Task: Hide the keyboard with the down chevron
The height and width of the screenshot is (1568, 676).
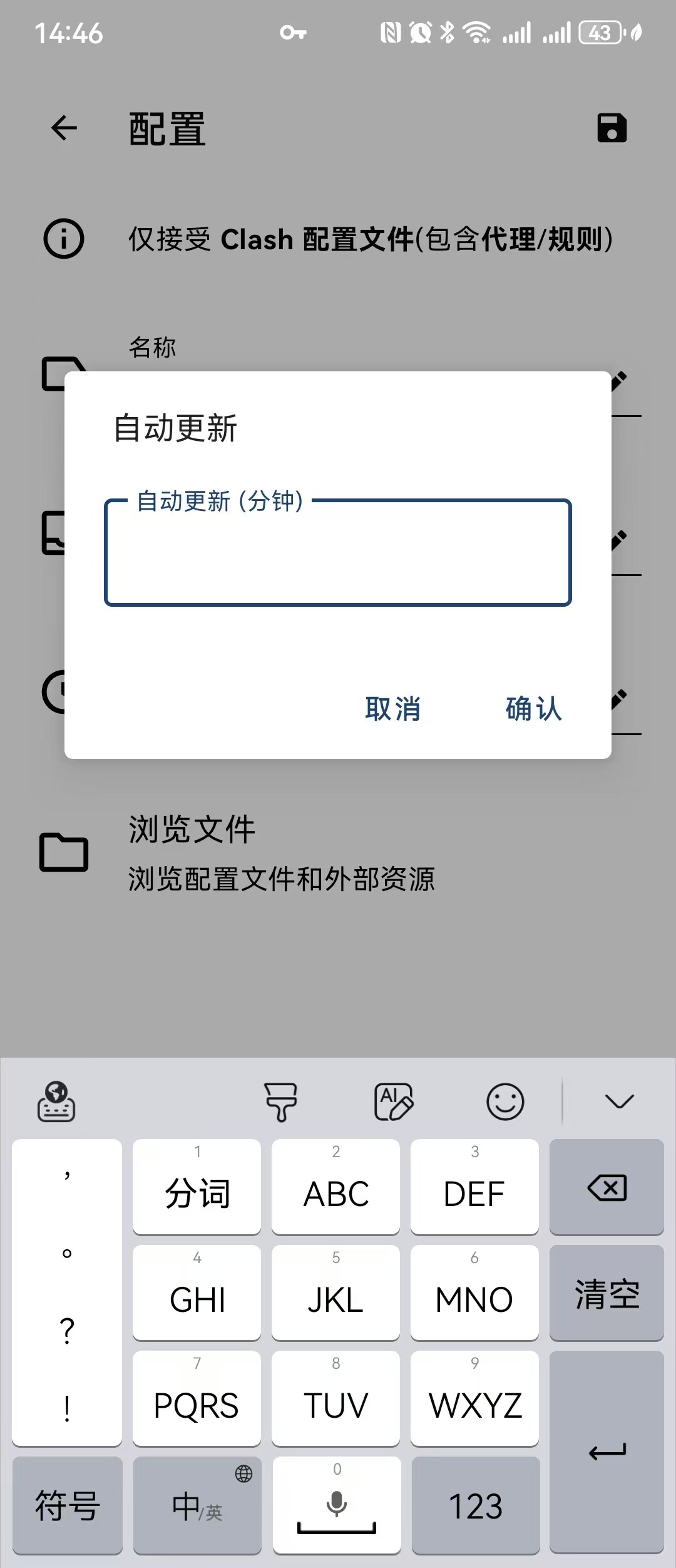Action: pyautogui.click(x=620, y=1101)
